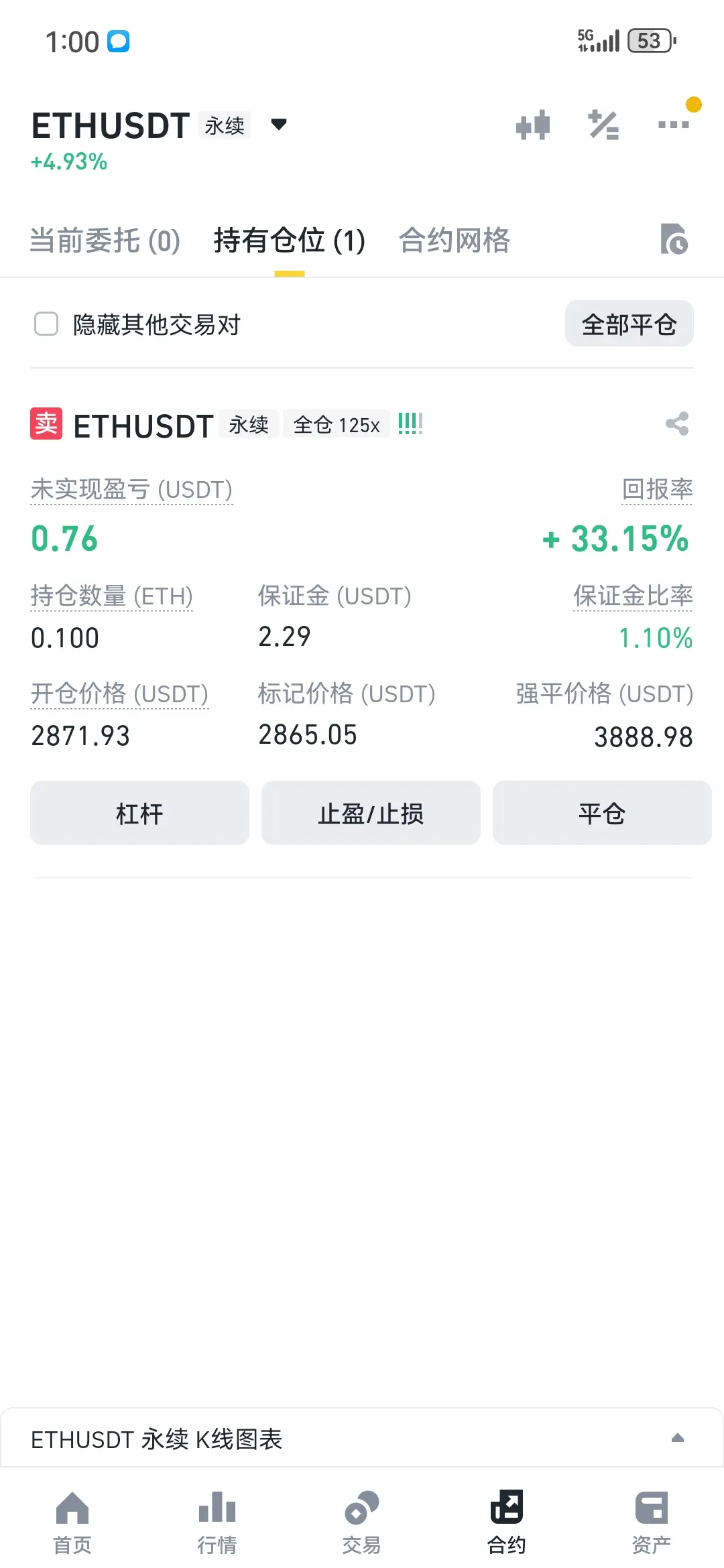Go to the 首页 tab
The width and height of the screenshot is (724, 1568).
(72, 1522)
